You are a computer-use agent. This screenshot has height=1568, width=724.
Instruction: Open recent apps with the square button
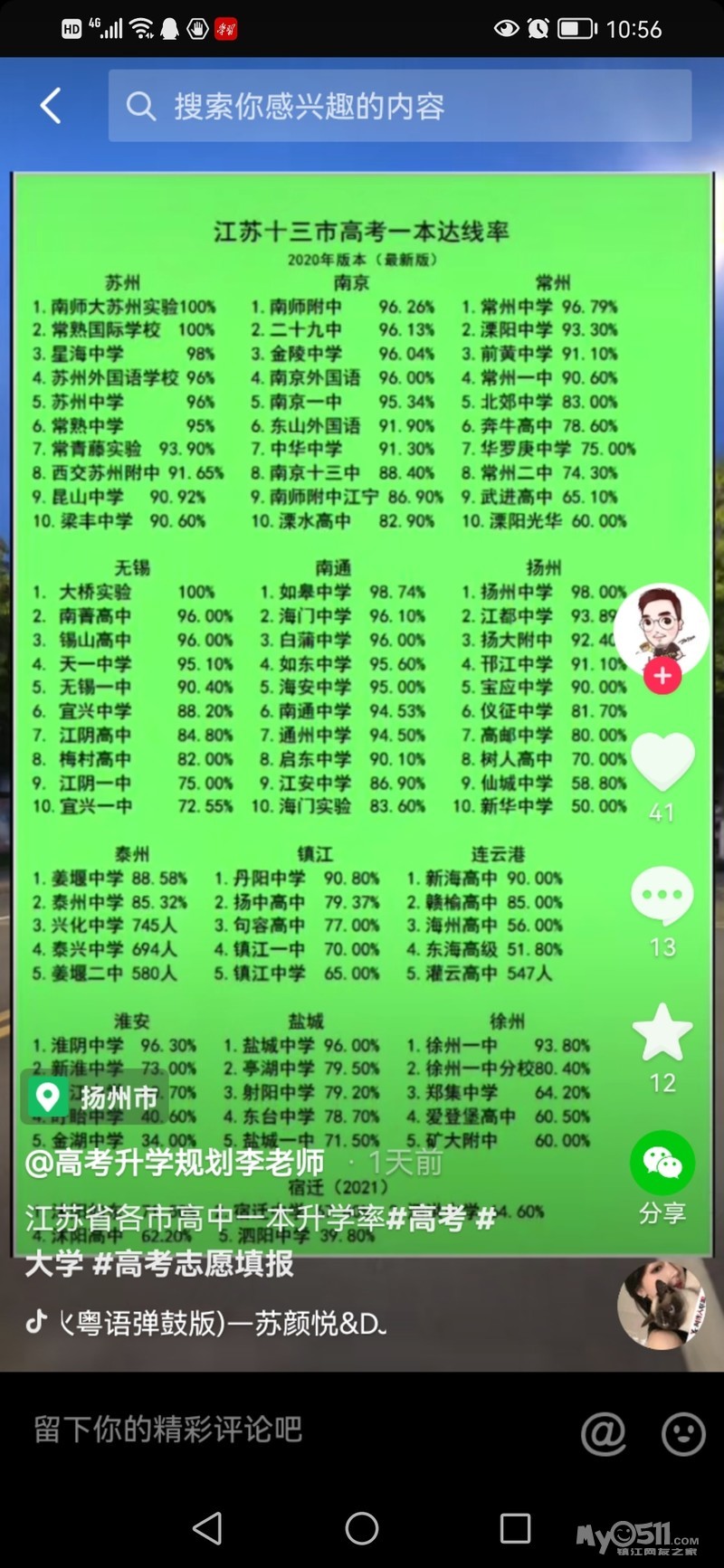[515, 1528]
